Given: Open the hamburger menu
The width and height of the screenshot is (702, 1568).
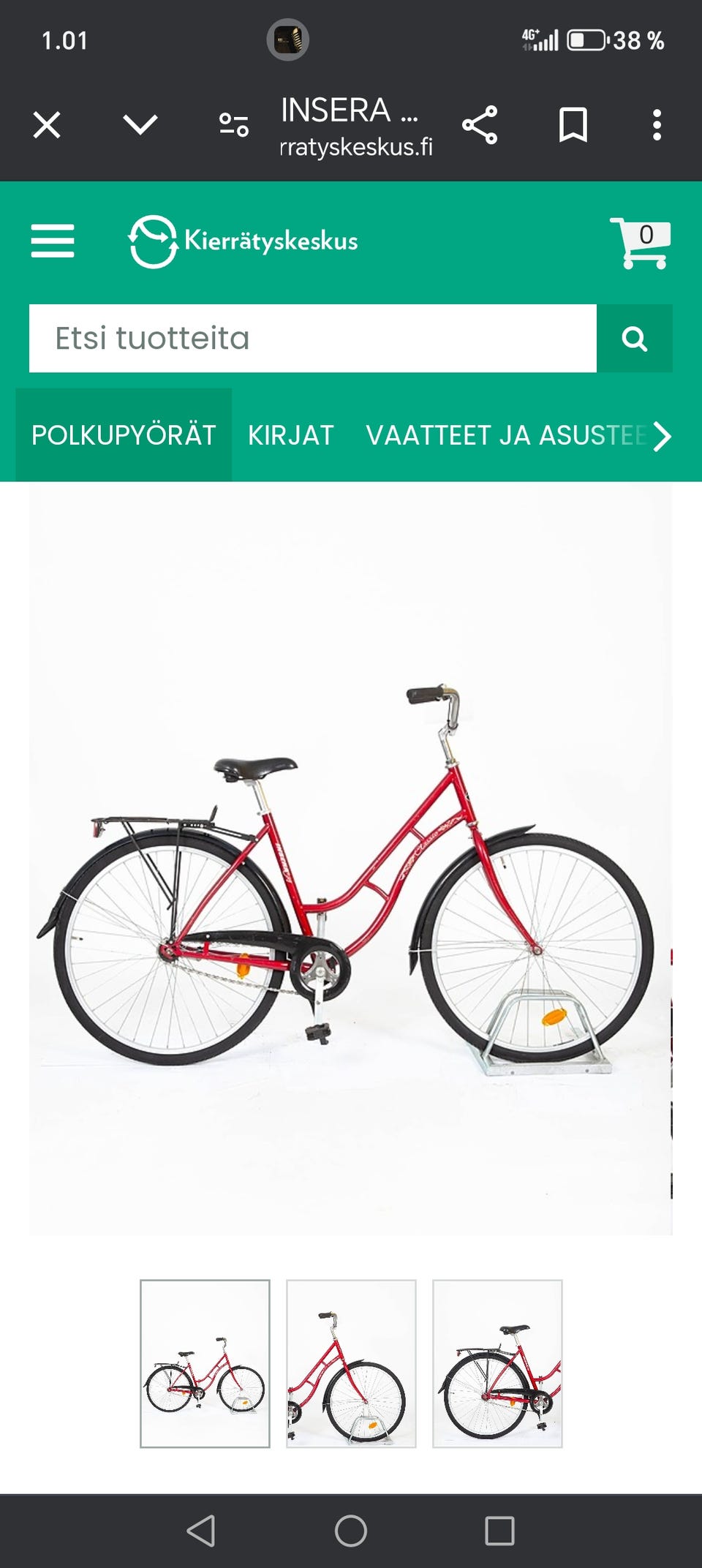Looking at the screenshot, I should coord(53,241).
